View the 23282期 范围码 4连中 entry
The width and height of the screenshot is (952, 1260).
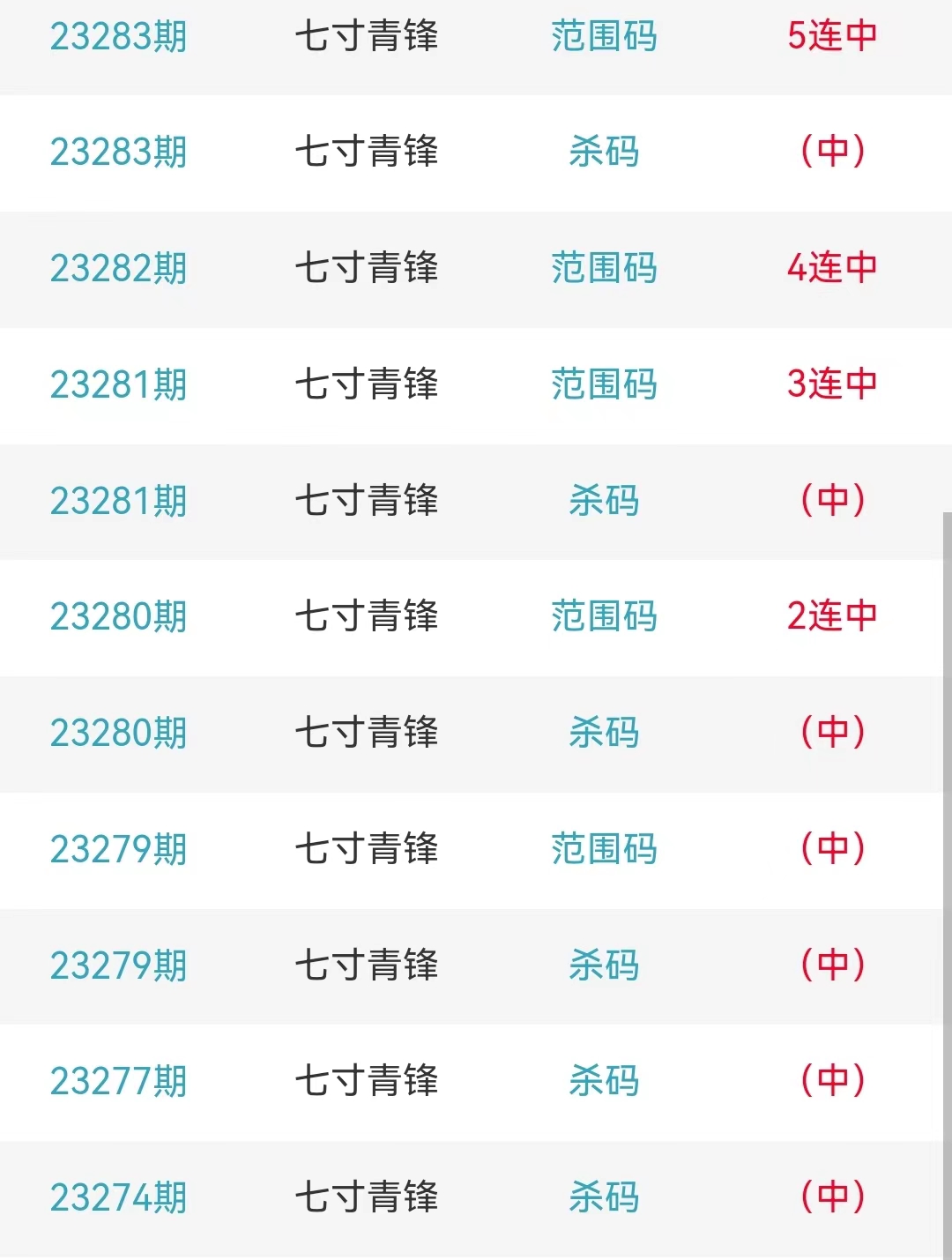coord(476,268)
